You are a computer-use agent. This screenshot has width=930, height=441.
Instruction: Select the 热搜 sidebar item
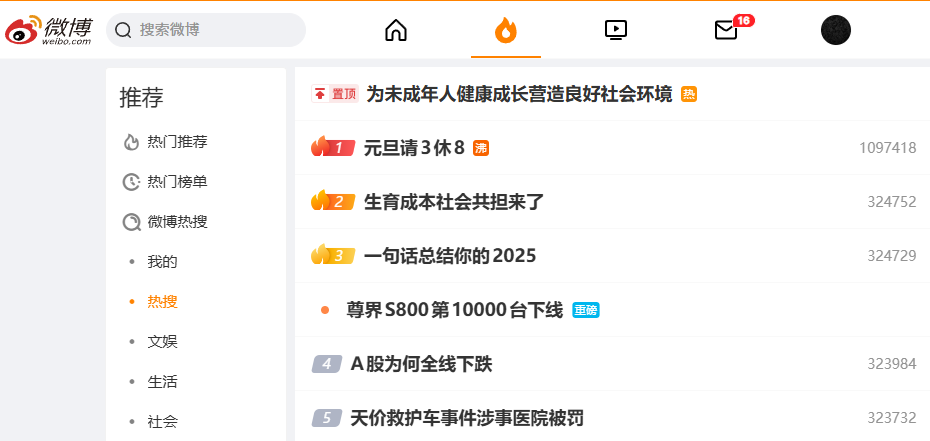pos(162,301)
